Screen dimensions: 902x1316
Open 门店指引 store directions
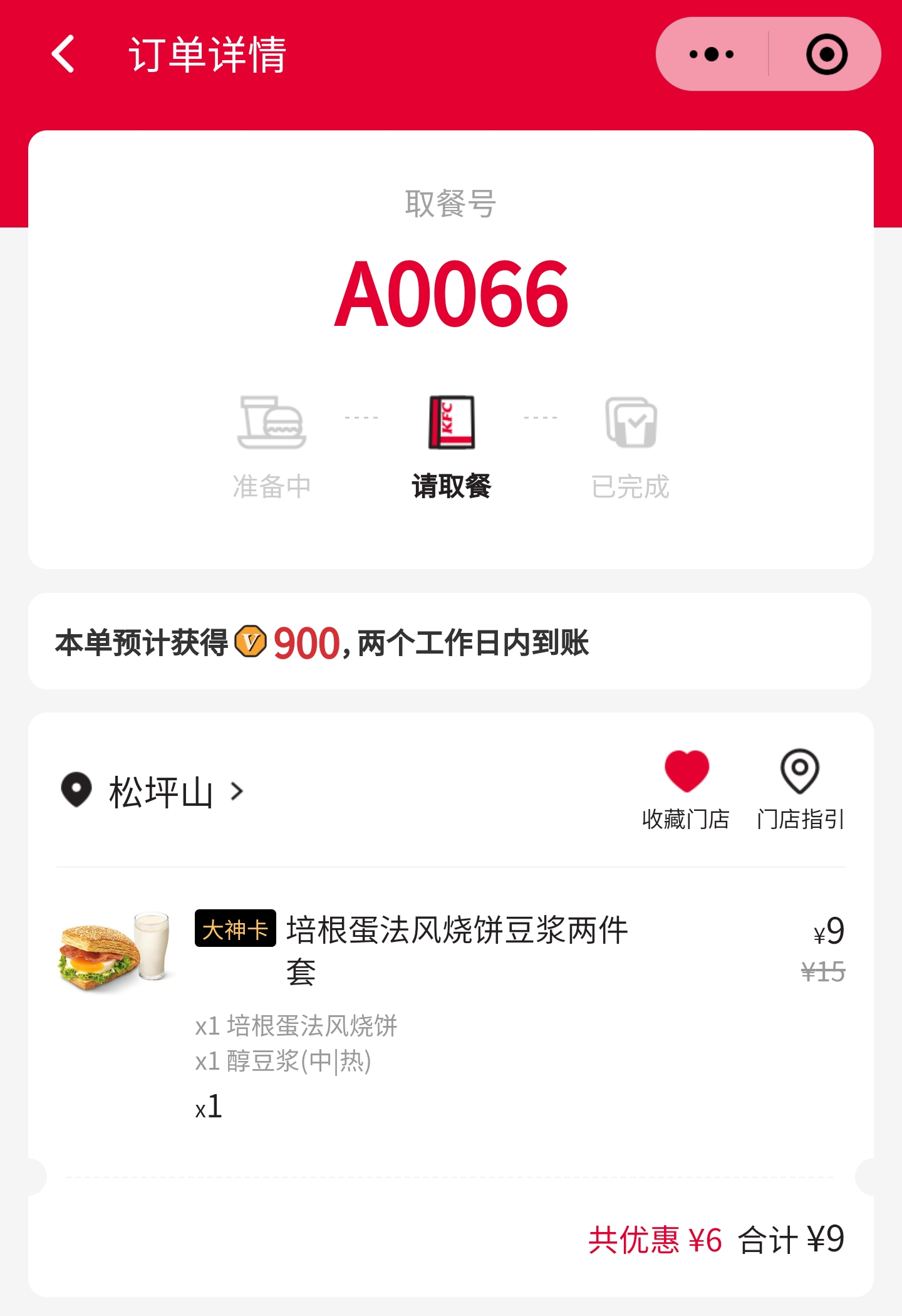[x=800, y=790]
